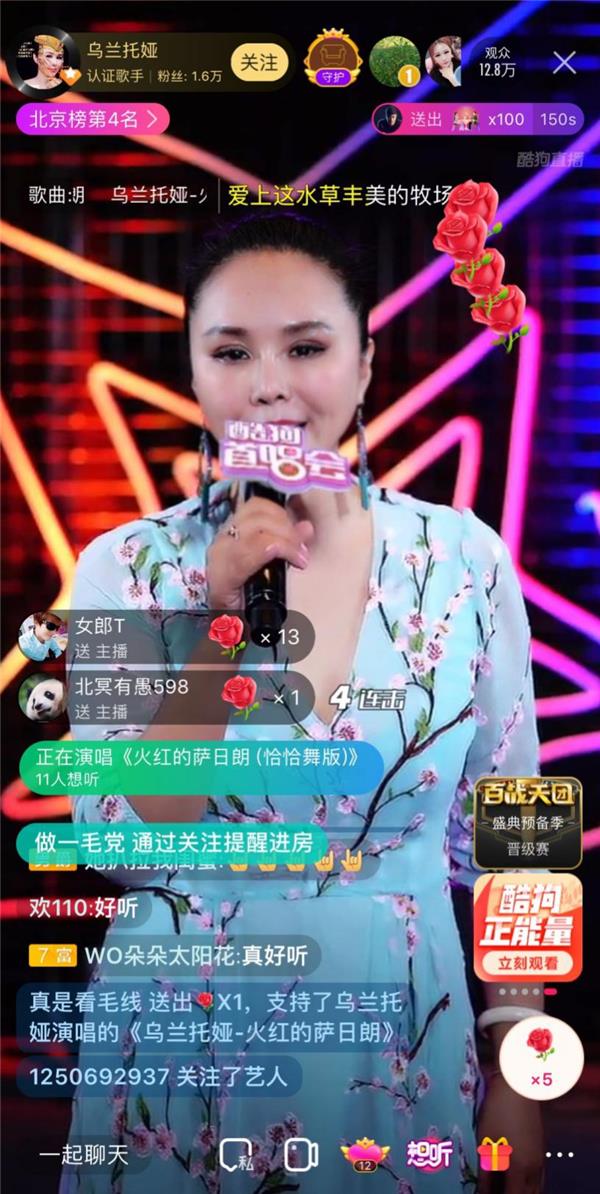Viewport: 600px width, 1194px height.
Task: Open the level 12 crown icon
Action: click(x=364, y=1155)
